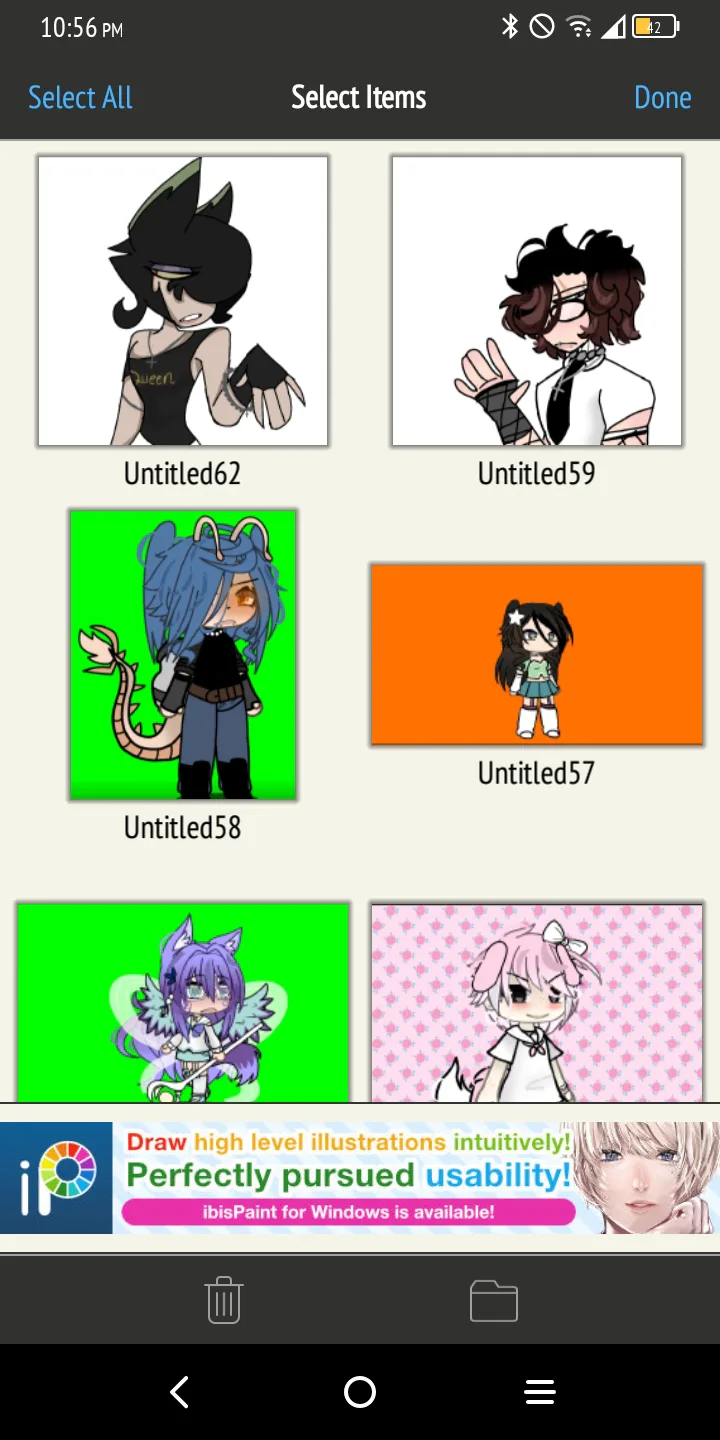720x1440 pixels.
Task: Move selected items using folder icon
Action: click(x=494, y=1300)
